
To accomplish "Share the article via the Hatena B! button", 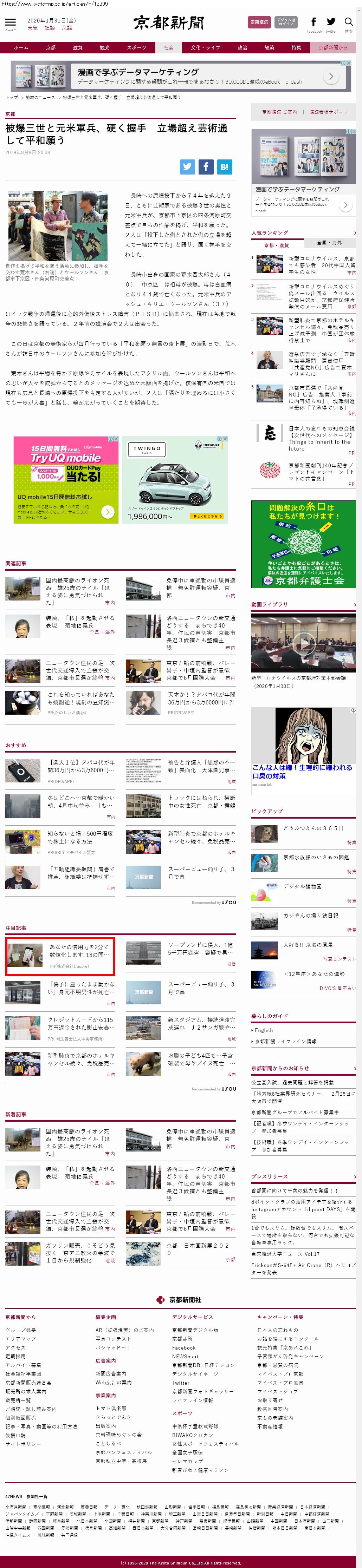I will (224, 167).
